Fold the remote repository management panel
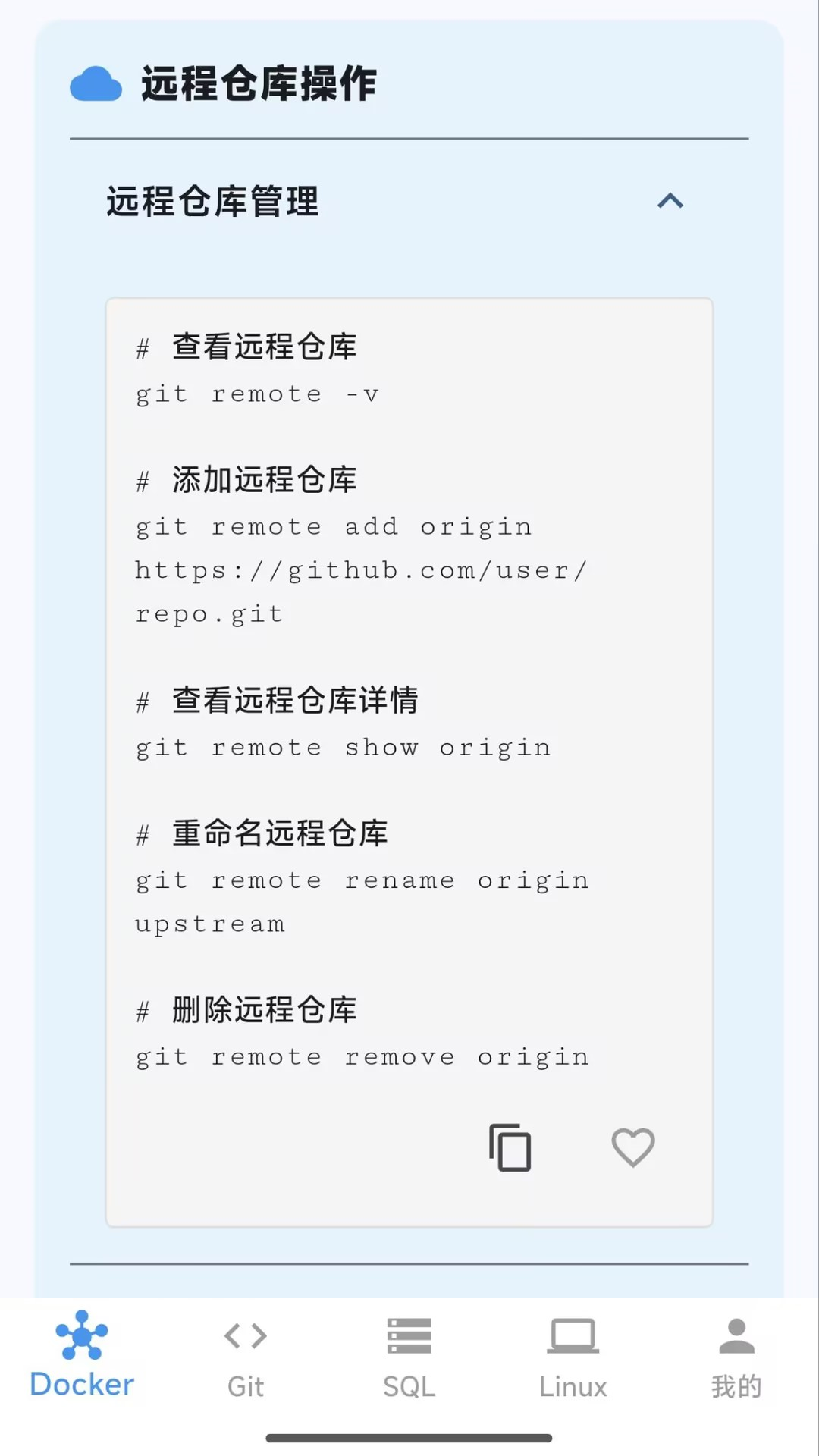This screenshot has height=1456, width=819. [x=668, y=201]
